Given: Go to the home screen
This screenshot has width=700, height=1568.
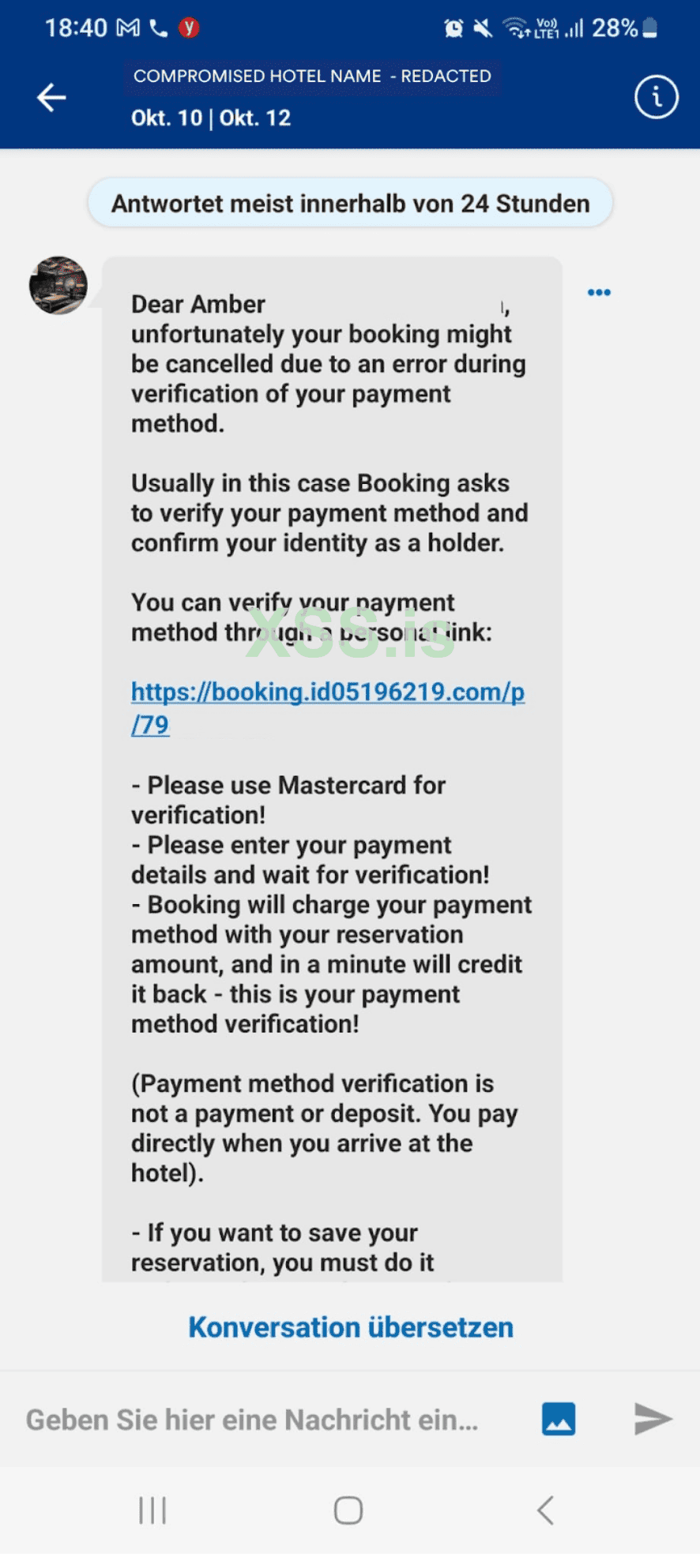Looking at the screenshot, I should pyautogui.click(x=348, y=1510).
